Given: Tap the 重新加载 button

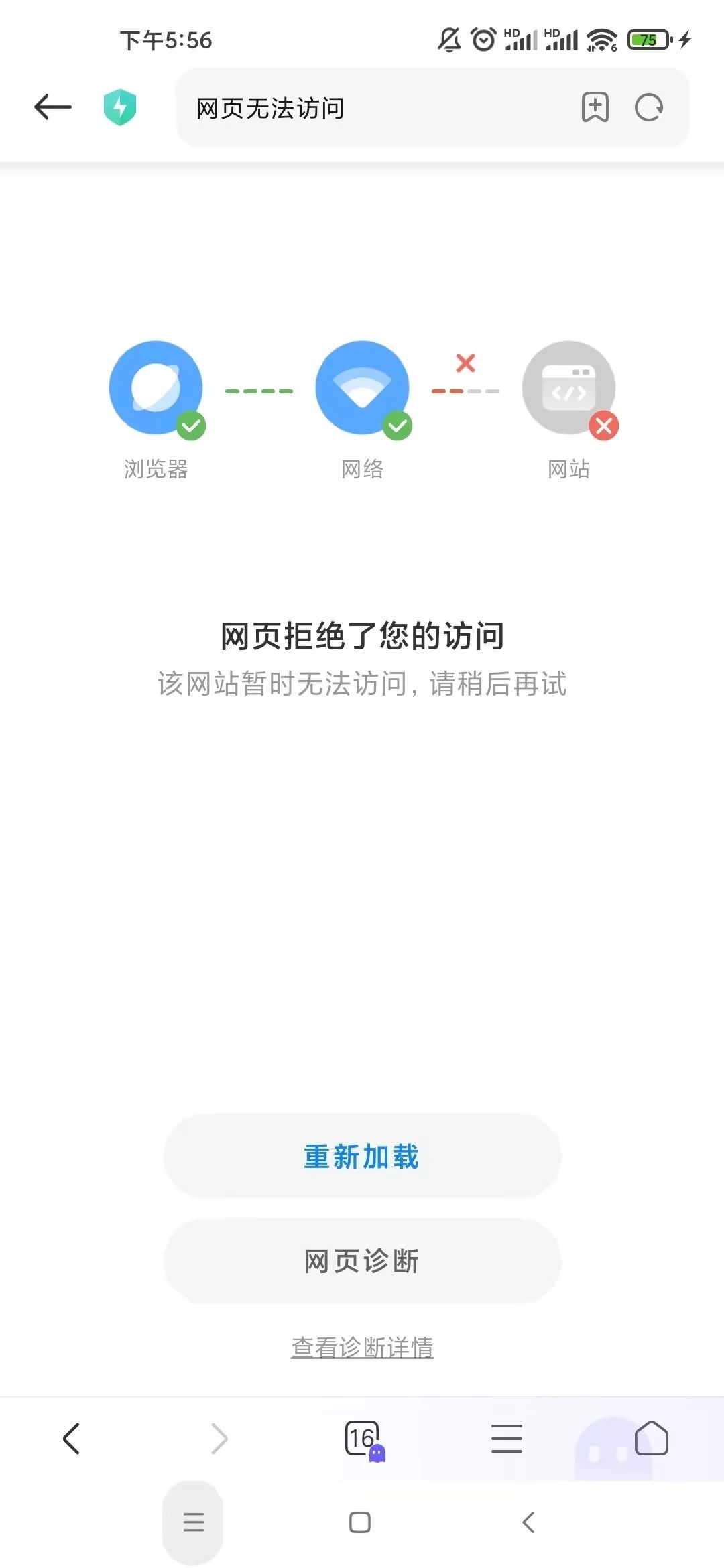Looking at the screenshot, I should 362,1157.
